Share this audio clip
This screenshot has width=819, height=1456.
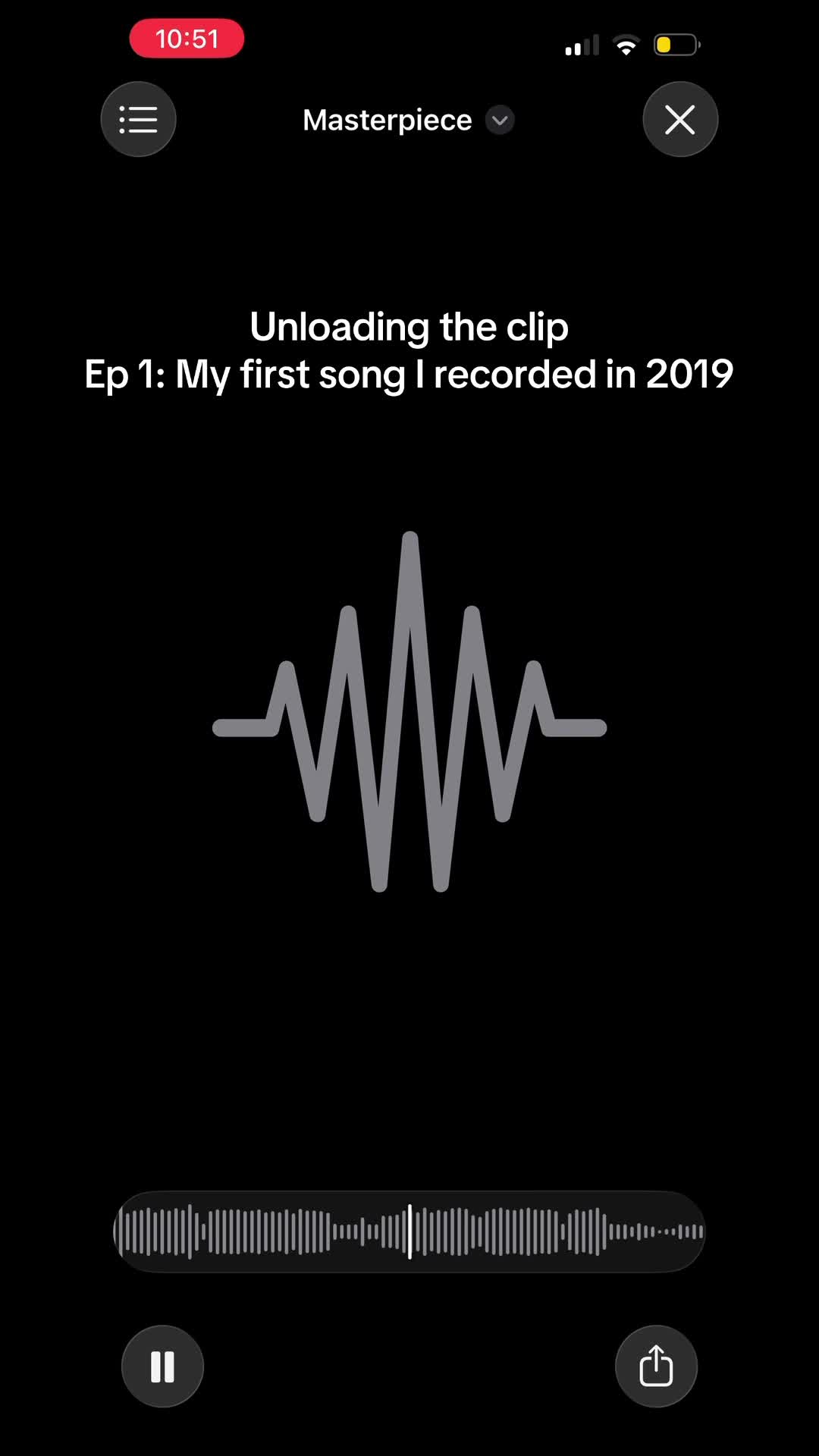pos(656,1367)
